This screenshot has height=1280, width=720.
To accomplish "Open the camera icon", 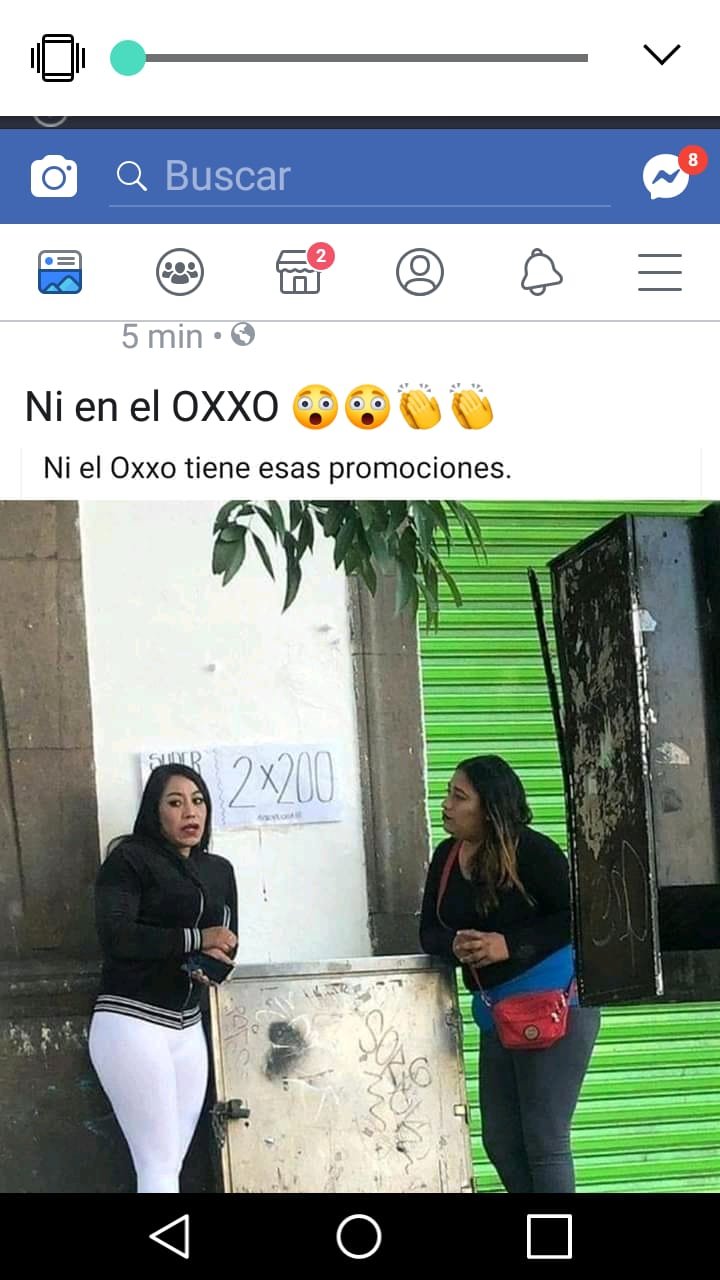I will coord(54,177).
